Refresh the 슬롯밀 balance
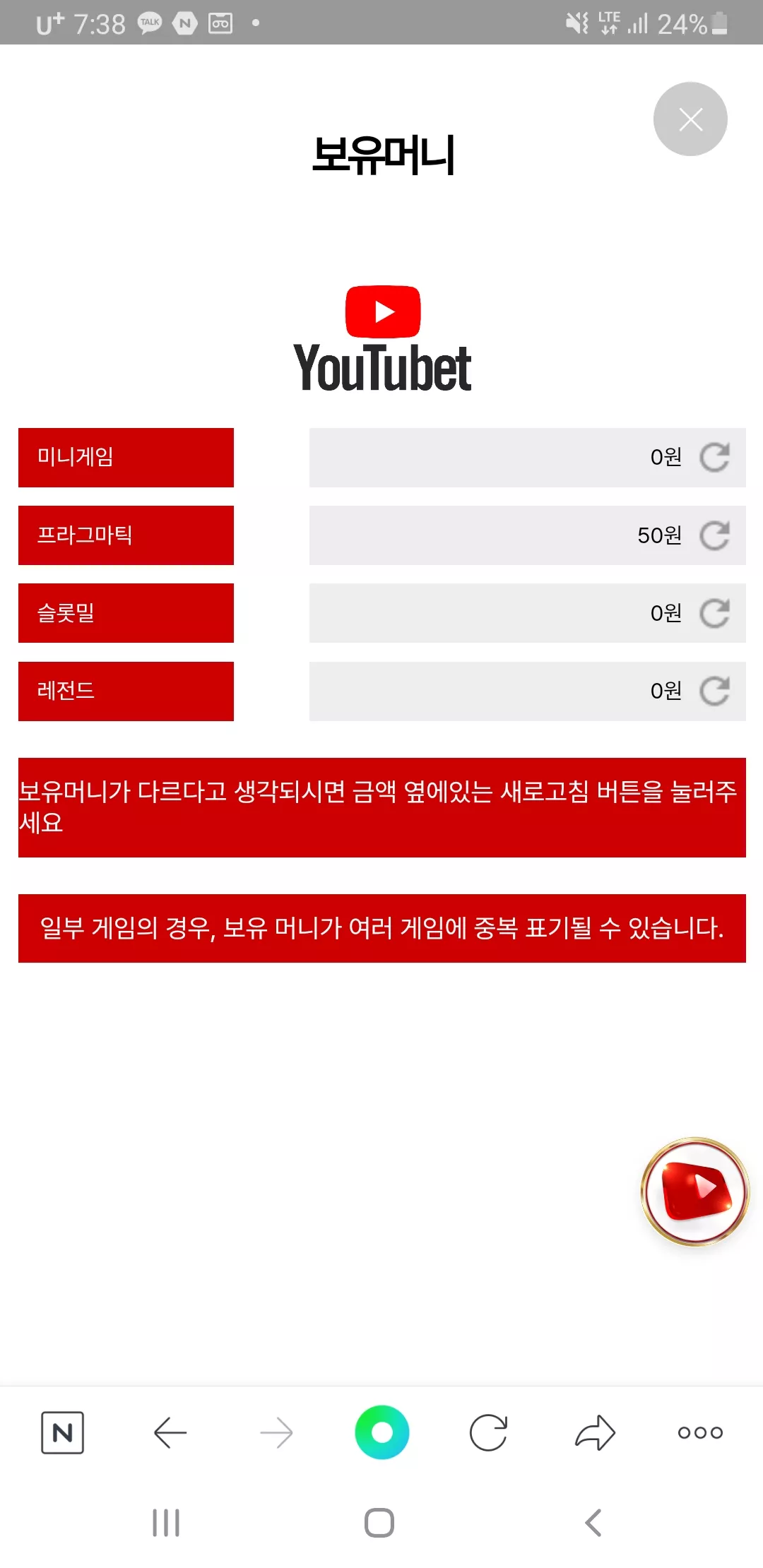Viewport: 763px width, 1568px height. coord(714,613)
